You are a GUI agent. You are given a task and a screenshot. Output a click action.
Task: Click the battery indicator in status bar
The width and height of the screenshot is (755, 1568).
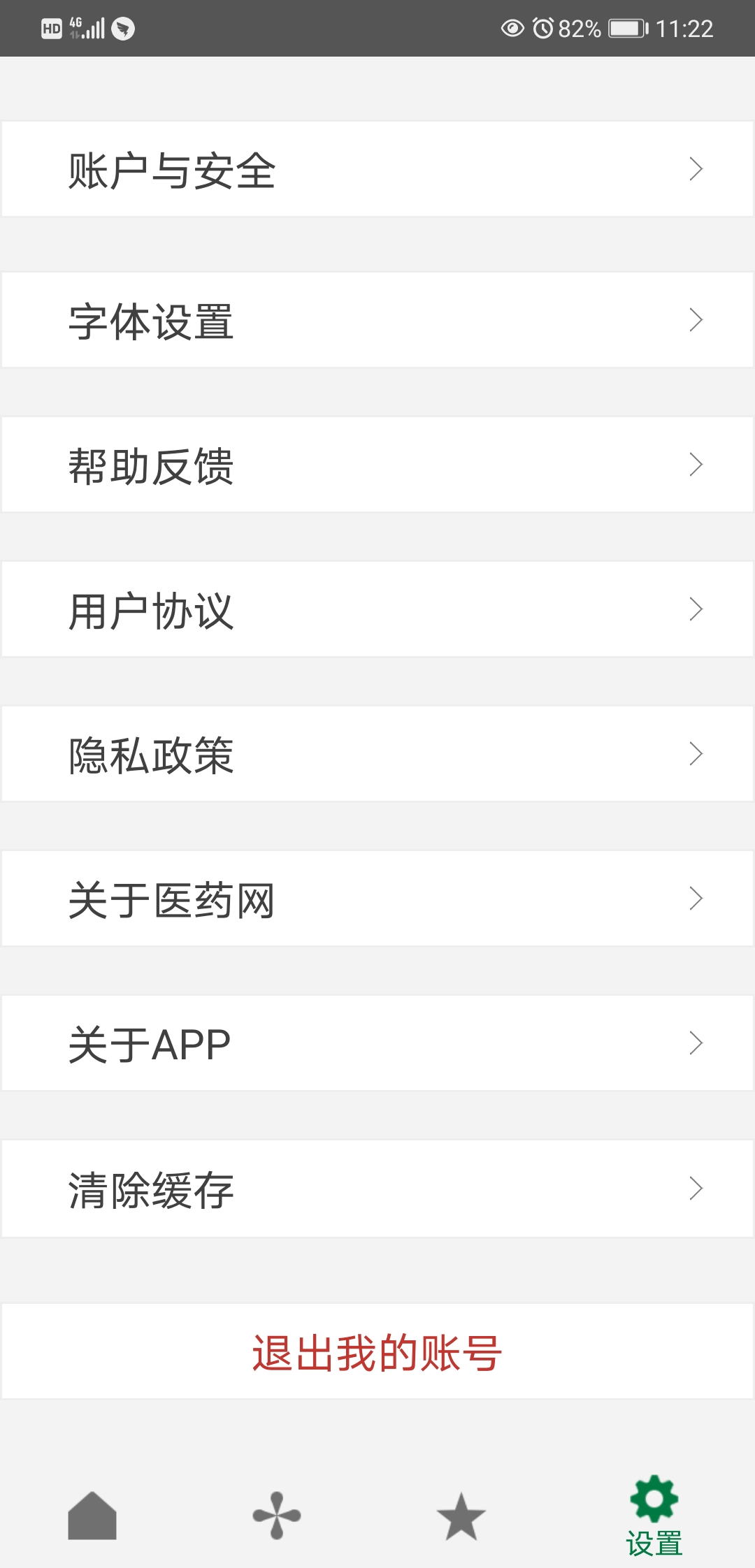628,28
